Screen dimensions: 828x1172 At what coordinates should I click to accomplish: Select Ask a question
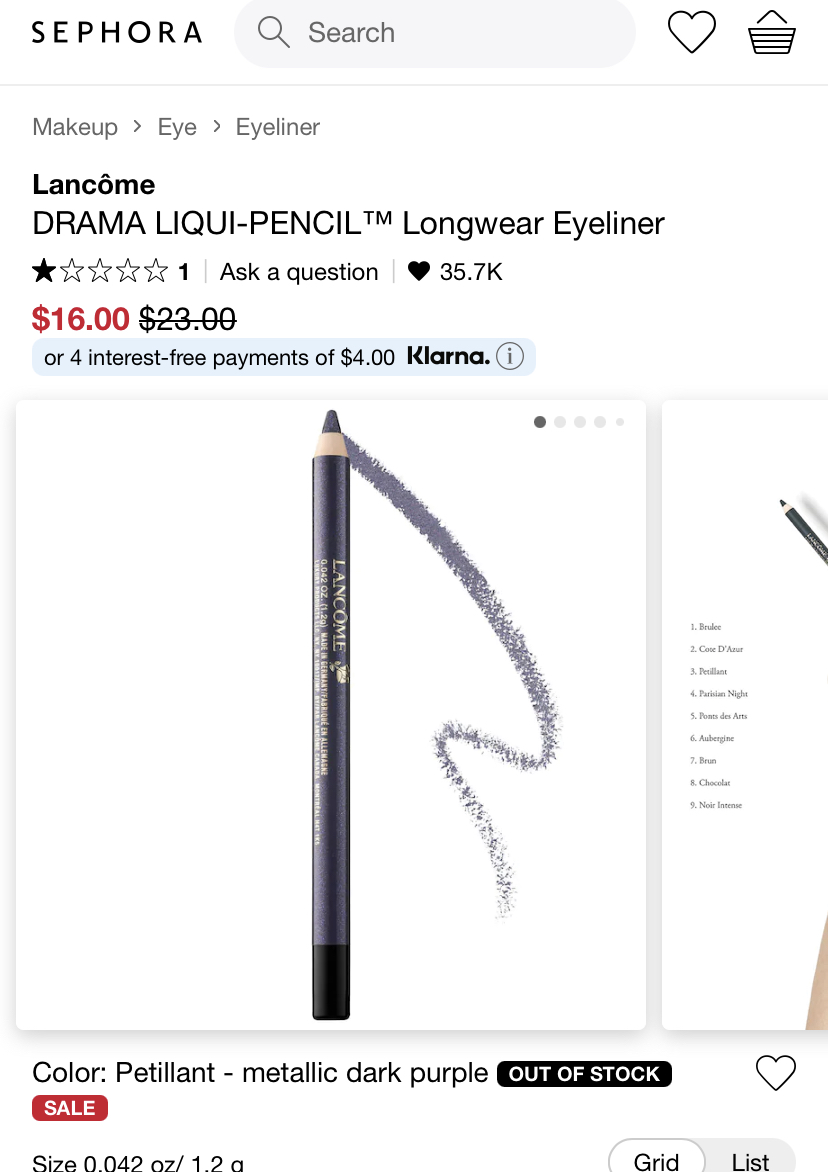299,272
